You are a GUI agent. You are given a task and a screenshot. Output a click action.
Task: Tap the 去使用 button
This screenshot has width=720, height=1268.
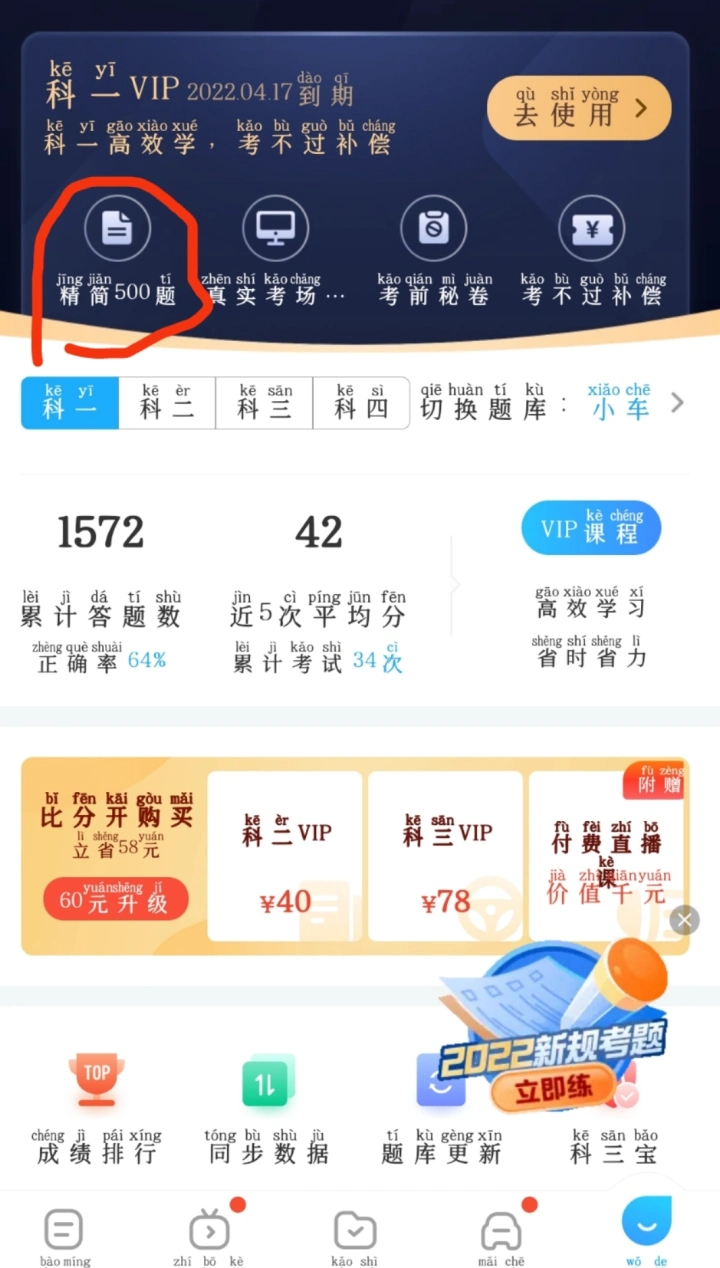(578, 108)
